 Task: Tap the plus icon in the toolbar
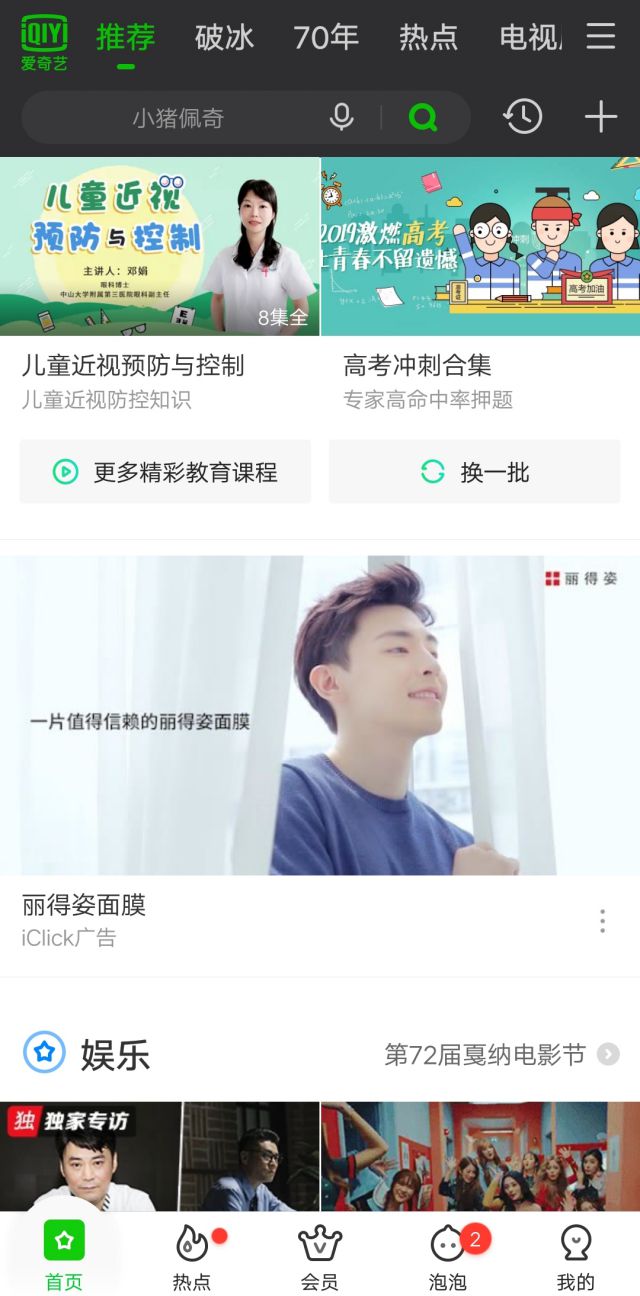pos(601,117)
